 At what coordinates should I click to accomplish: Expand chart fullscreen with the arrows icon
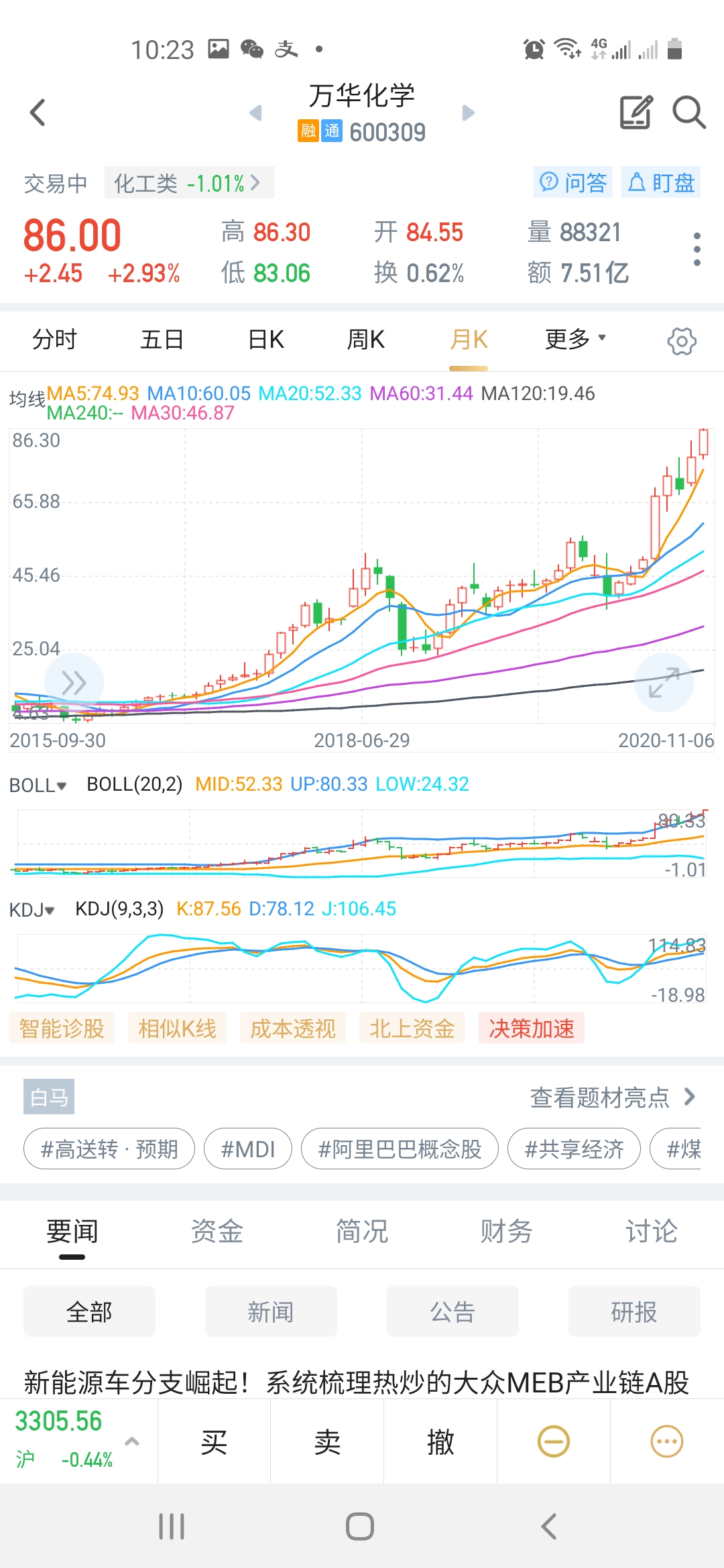(663, 681)
